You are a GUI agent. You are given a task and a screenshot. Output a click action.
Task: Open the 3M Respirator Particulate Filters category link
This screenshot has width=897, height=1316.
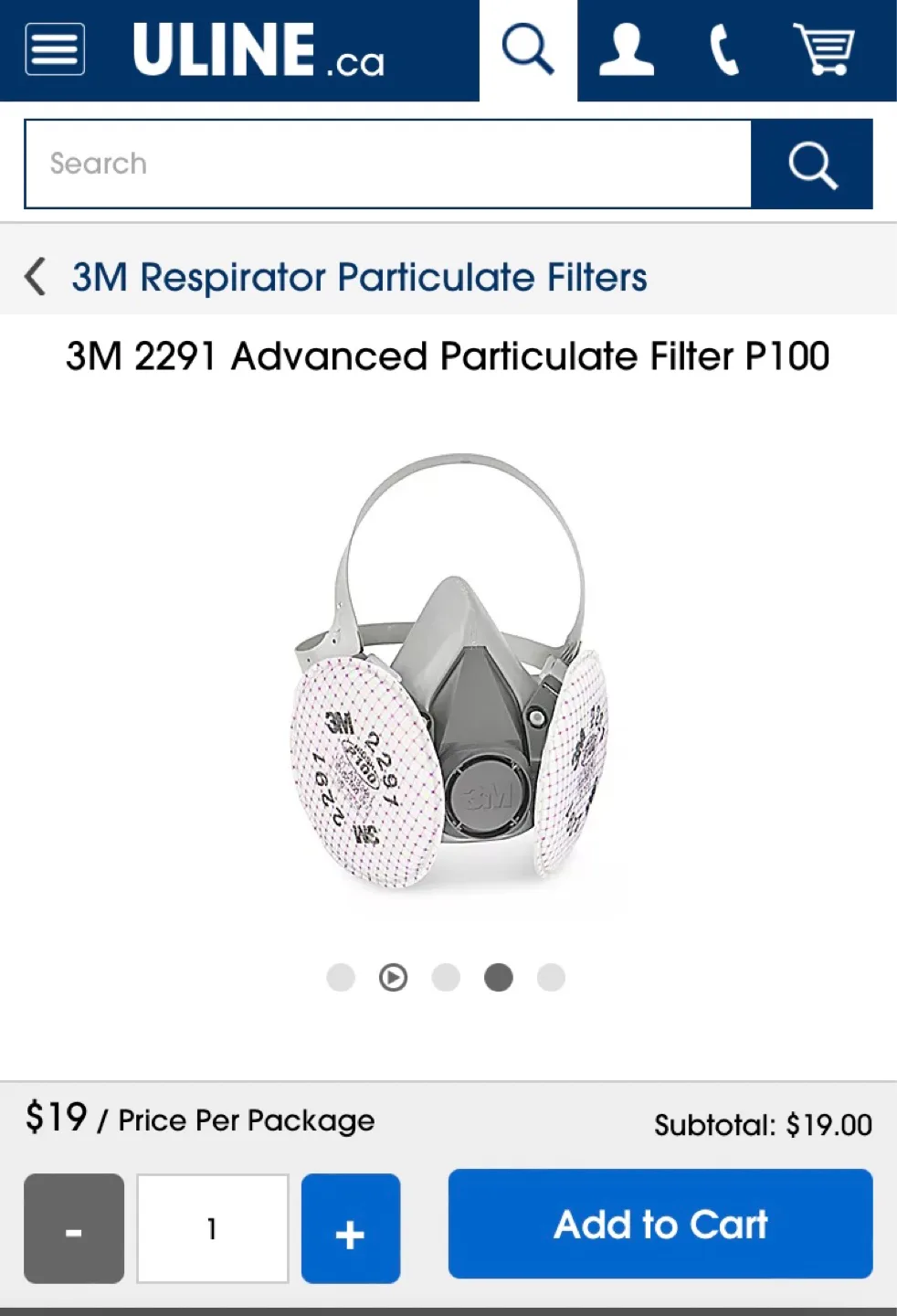click(359, 276)
